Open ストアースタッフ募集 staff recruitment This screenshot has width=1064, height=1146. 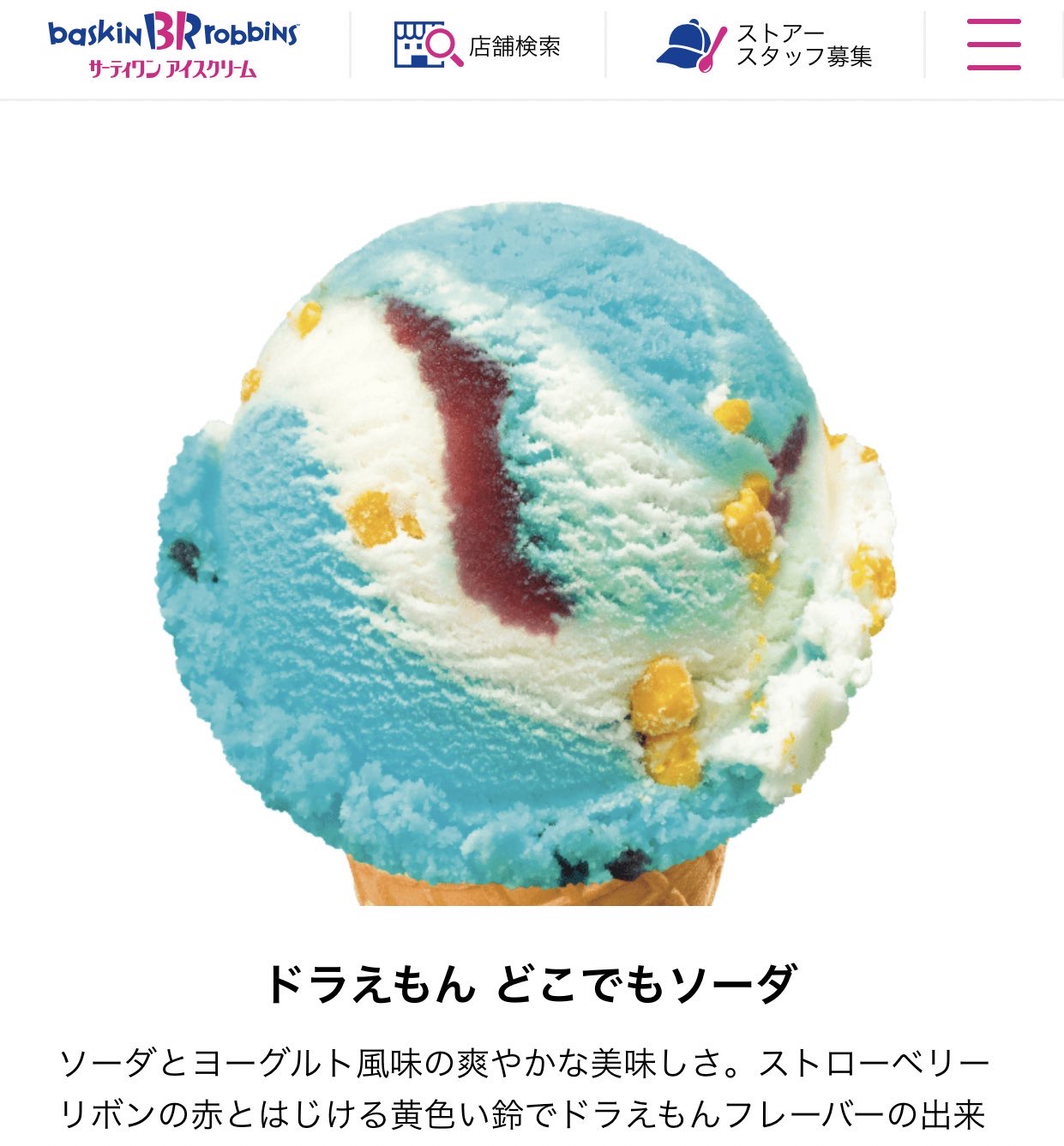tap(764, 45)
